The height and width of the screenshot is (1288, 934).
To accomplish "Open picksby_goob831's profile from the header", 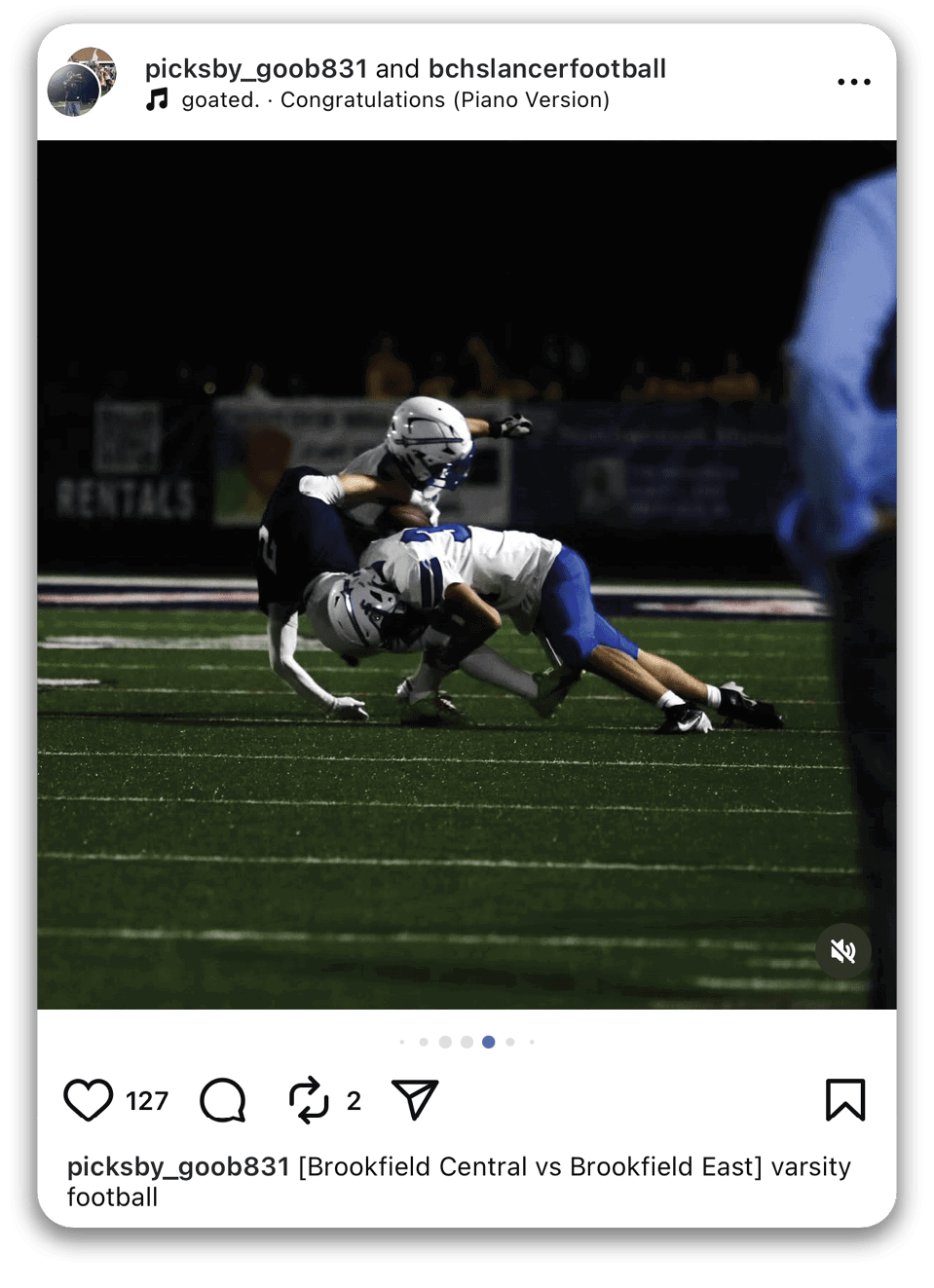I will (x=256, y=69).
